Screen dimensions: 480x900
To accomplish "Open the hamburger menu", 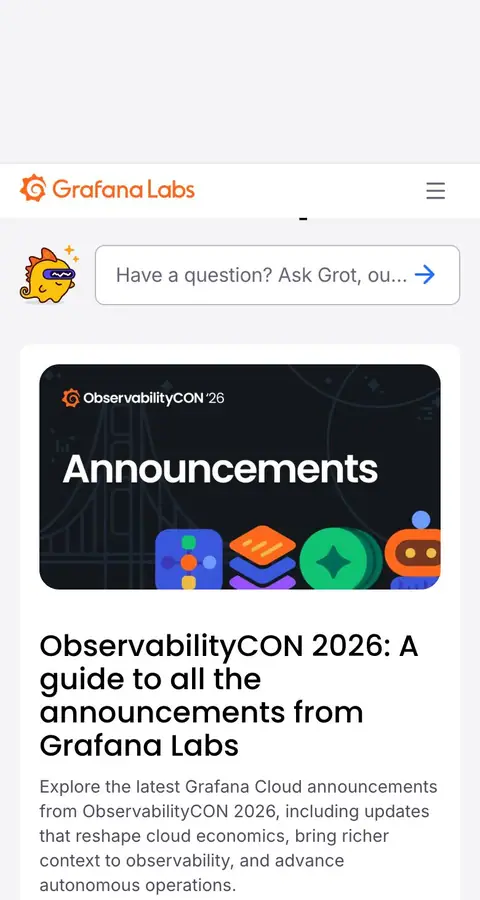I will (x=435, y=190).
